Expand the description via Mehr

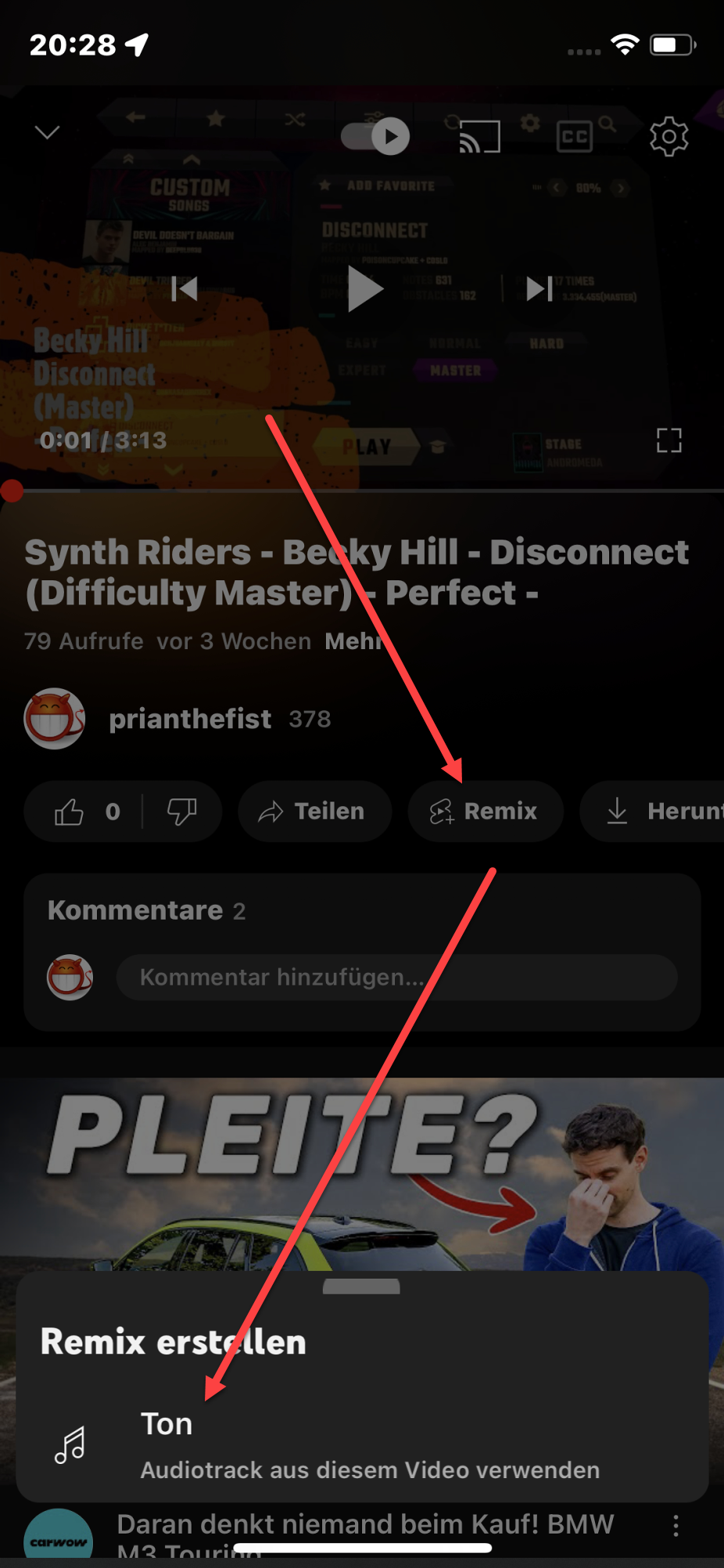click(353, 641)
